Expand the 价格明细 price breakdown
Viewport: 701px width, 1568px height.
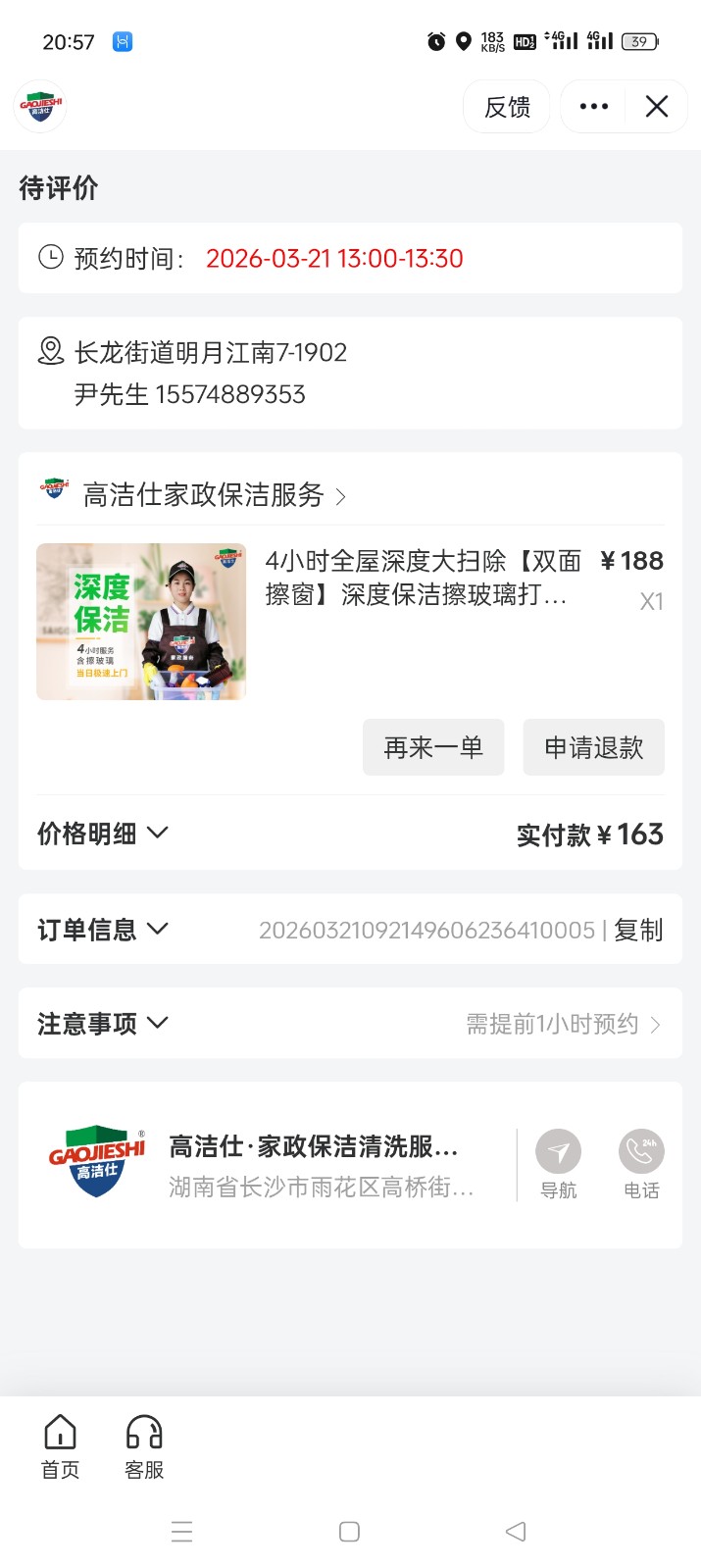(103, 834)
